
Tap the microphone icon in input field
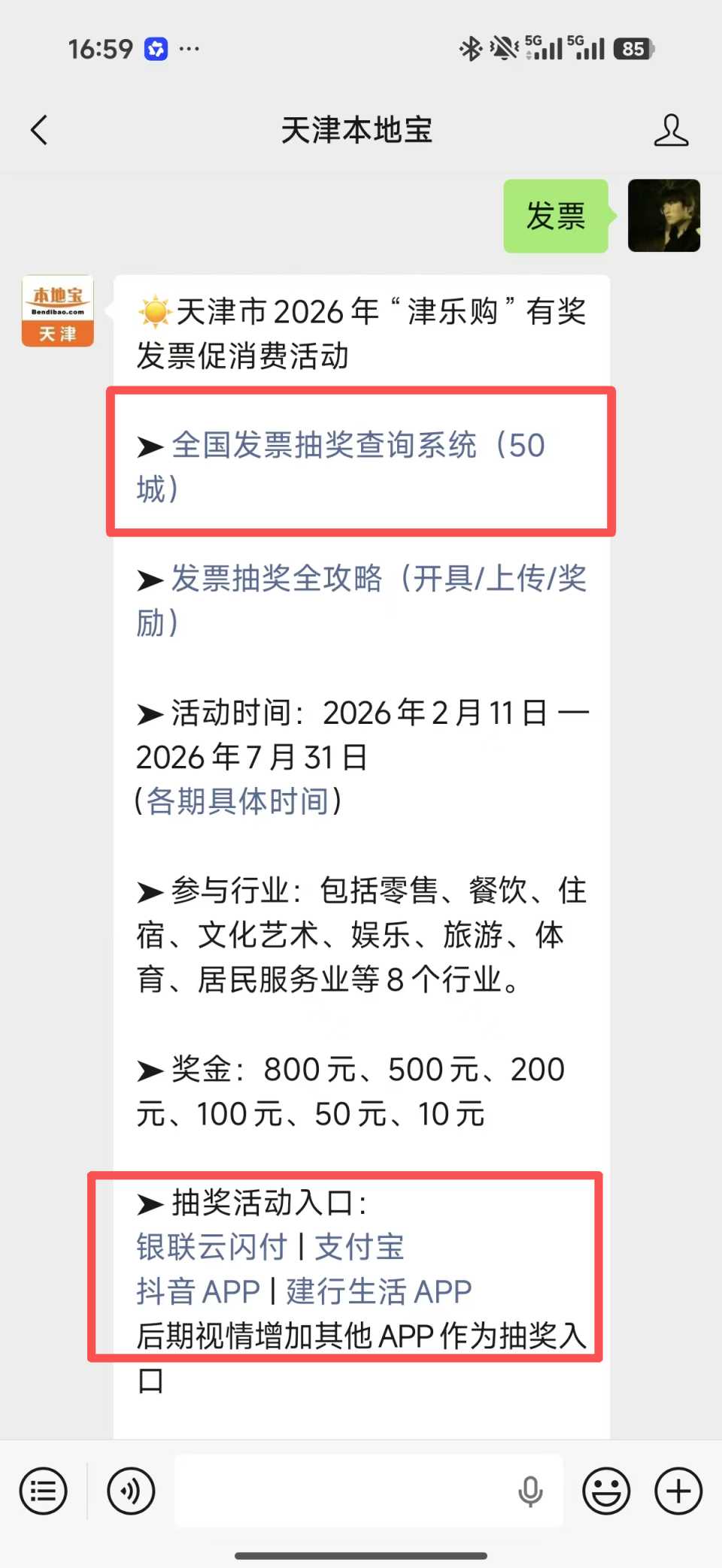click(532, 1491)
